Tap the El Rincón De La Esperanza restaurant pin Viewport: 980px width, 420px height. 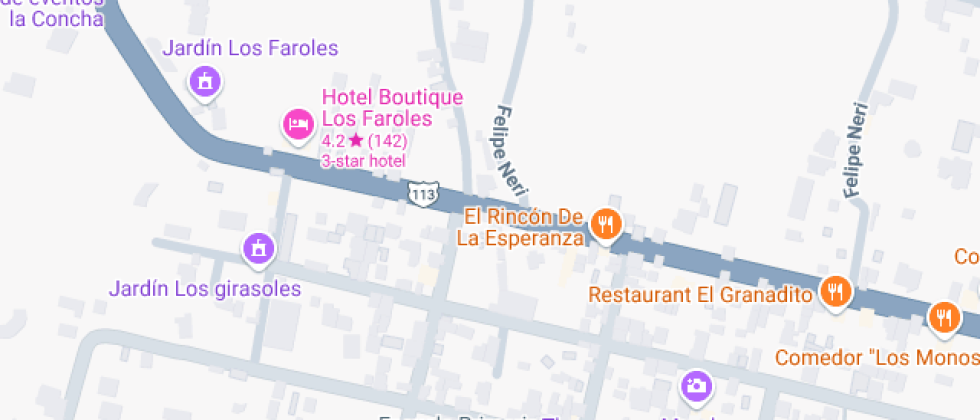click(x=604, y=223)
